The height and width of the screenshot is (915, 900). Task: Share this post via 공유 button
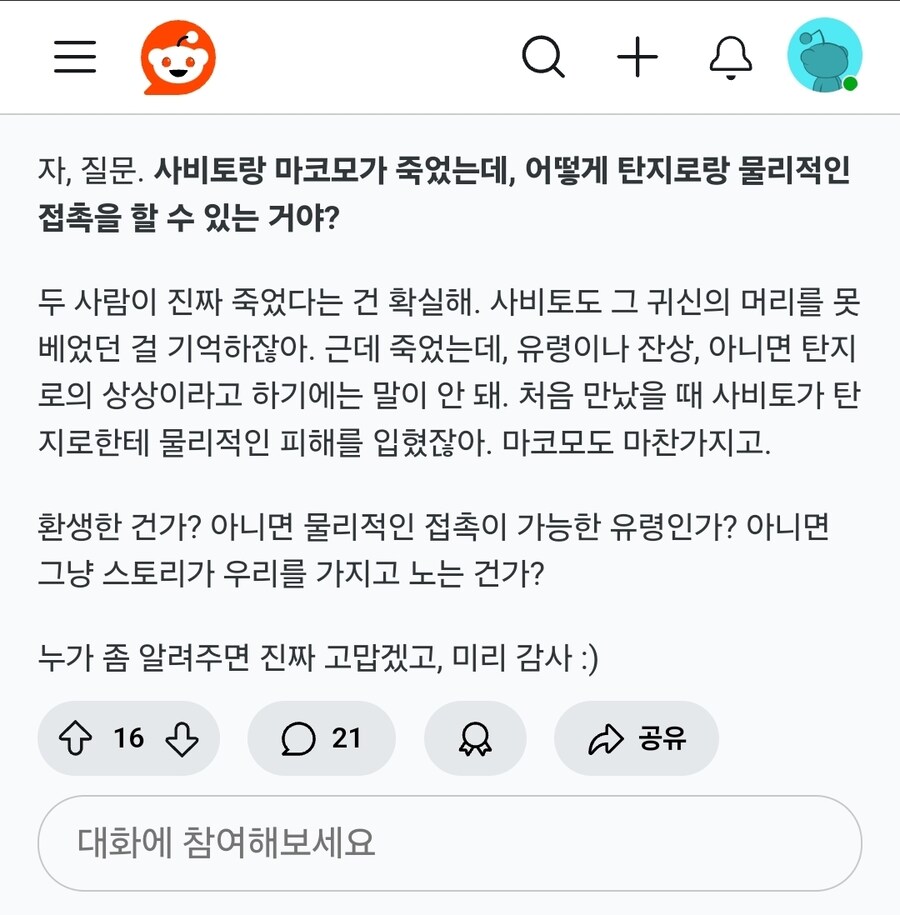point(636,739)
